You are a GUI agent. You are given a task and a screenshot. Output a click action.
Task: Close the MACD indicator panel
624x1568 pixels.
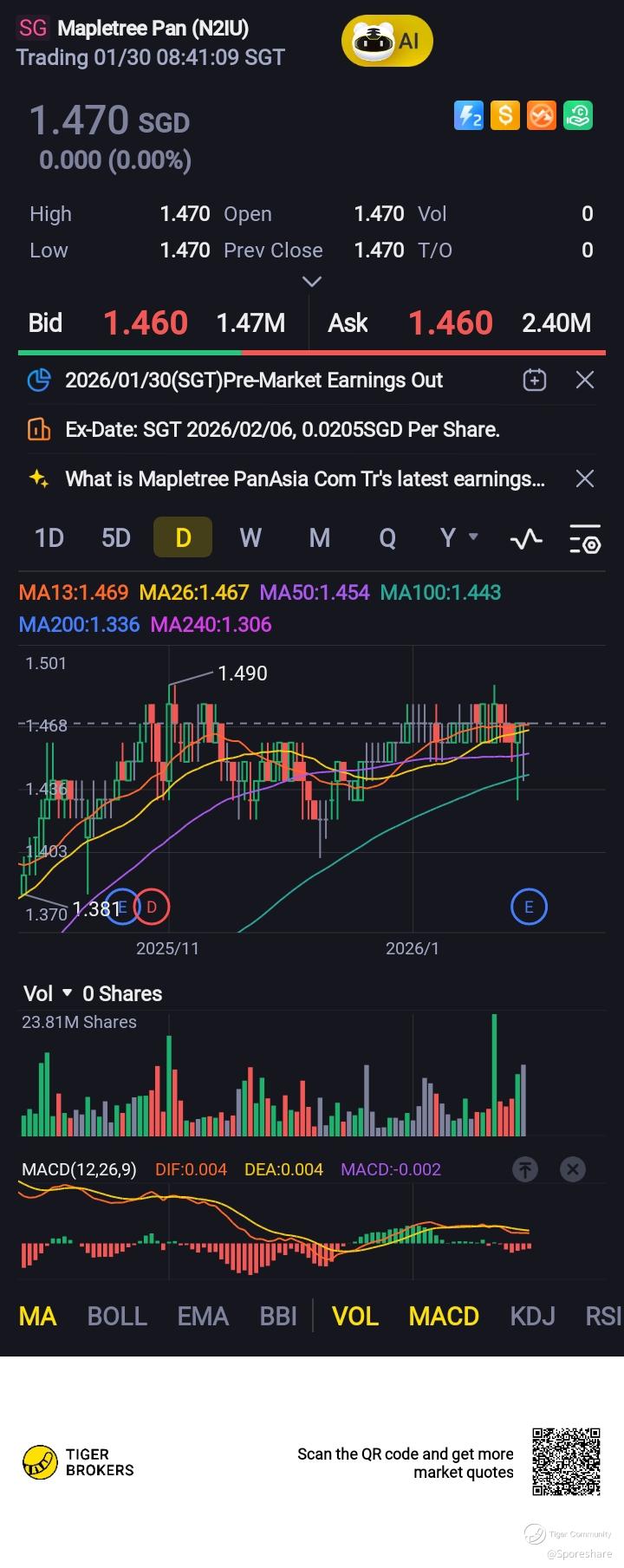coord(572,1169)
